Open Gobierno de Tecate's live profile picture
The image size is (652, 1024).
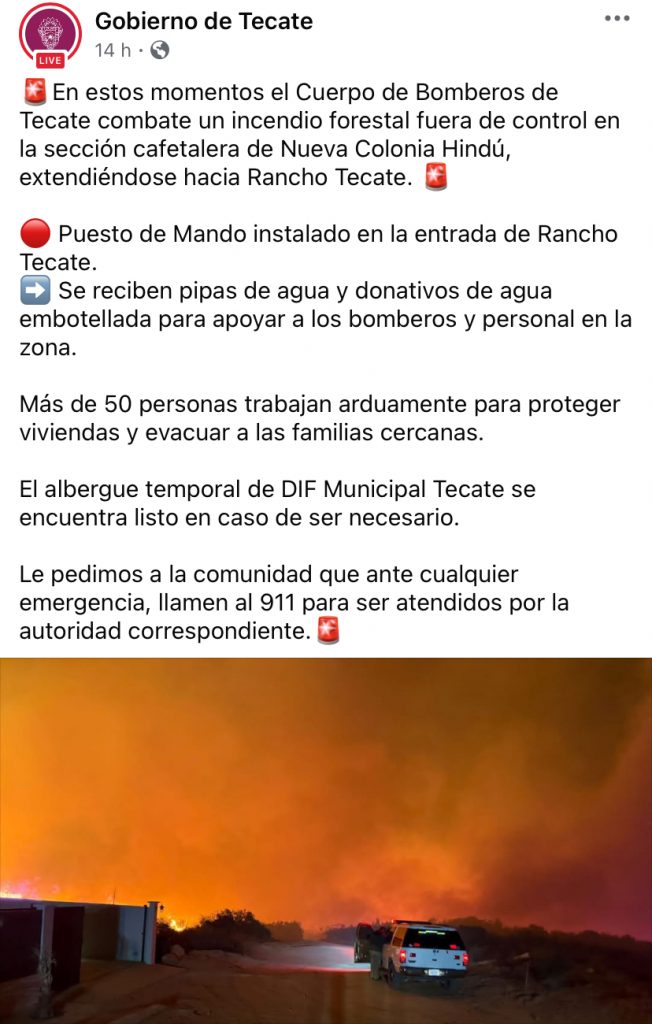50,34
